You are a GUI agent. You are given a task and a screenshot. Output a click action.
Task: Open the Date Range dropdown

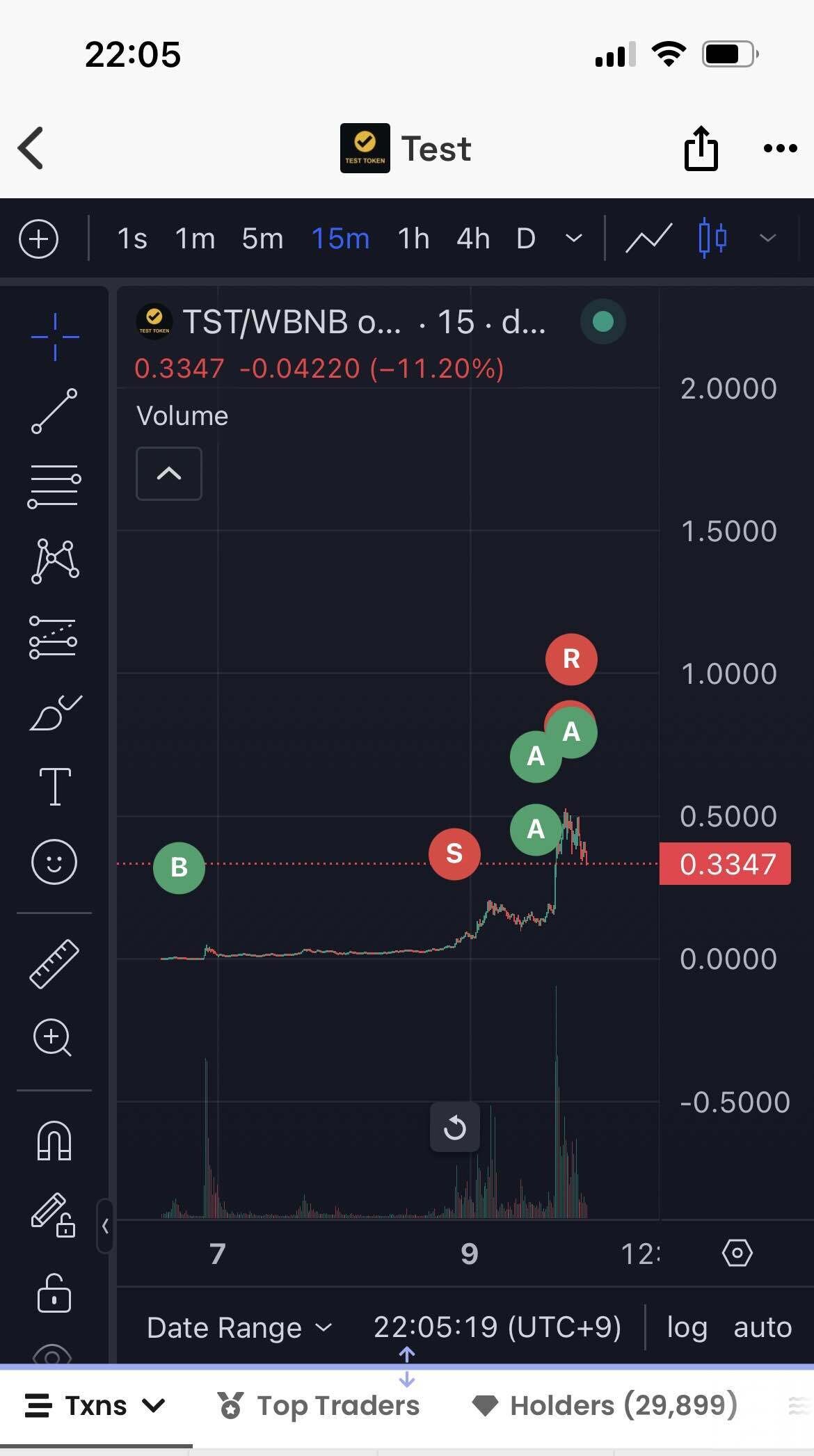click(239, 1328)
